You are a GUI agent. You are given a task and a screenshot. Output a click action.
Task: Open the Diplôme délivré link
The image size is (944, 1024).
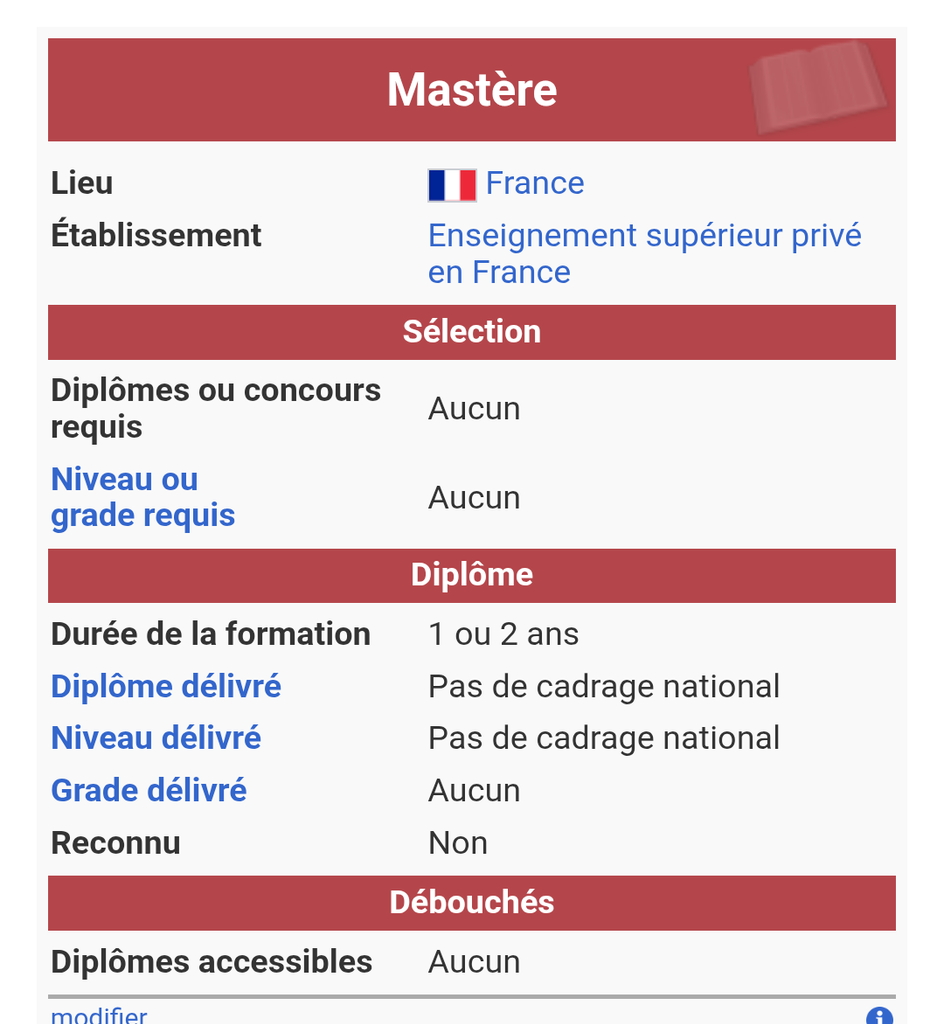166,686
